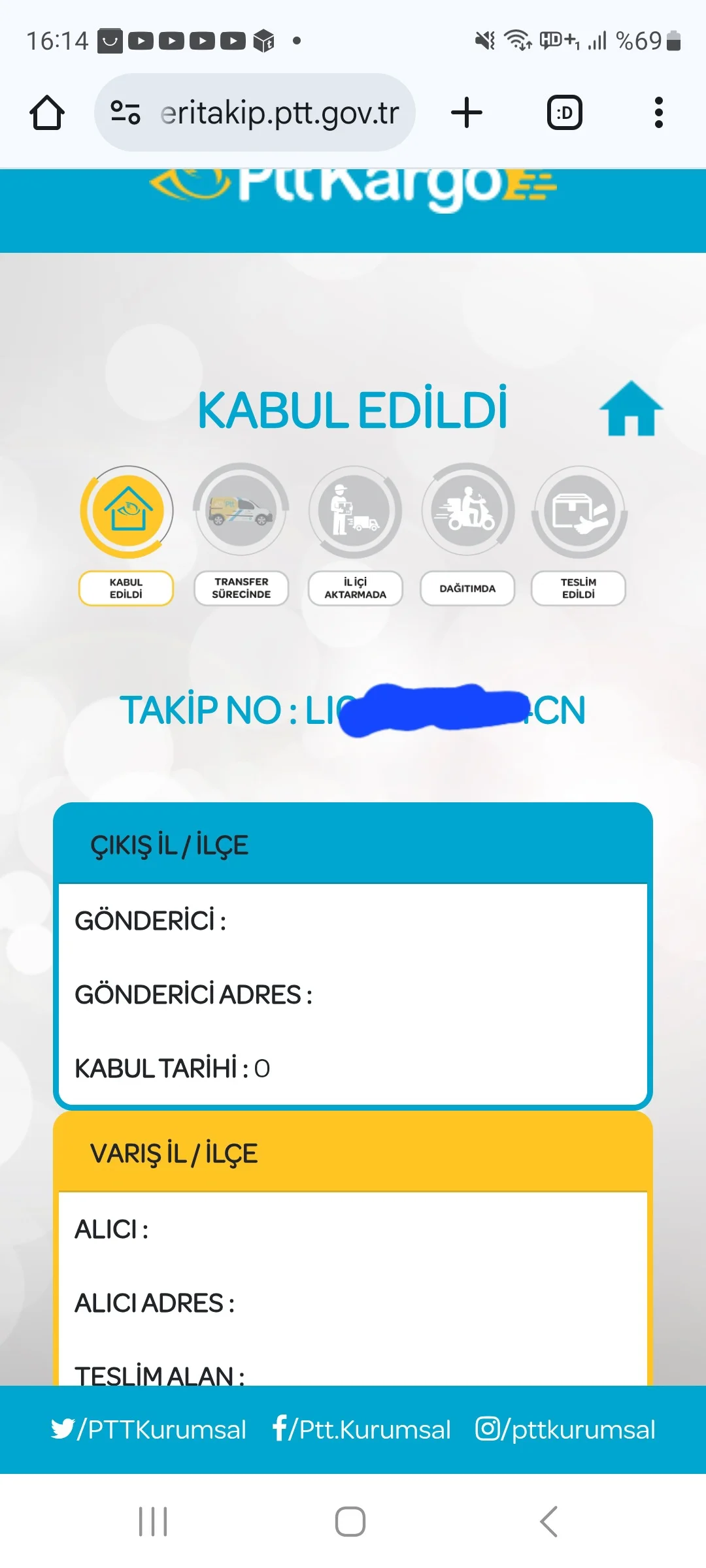Go back with the system back button
Screen dimensions: 706x1568
549,1522
